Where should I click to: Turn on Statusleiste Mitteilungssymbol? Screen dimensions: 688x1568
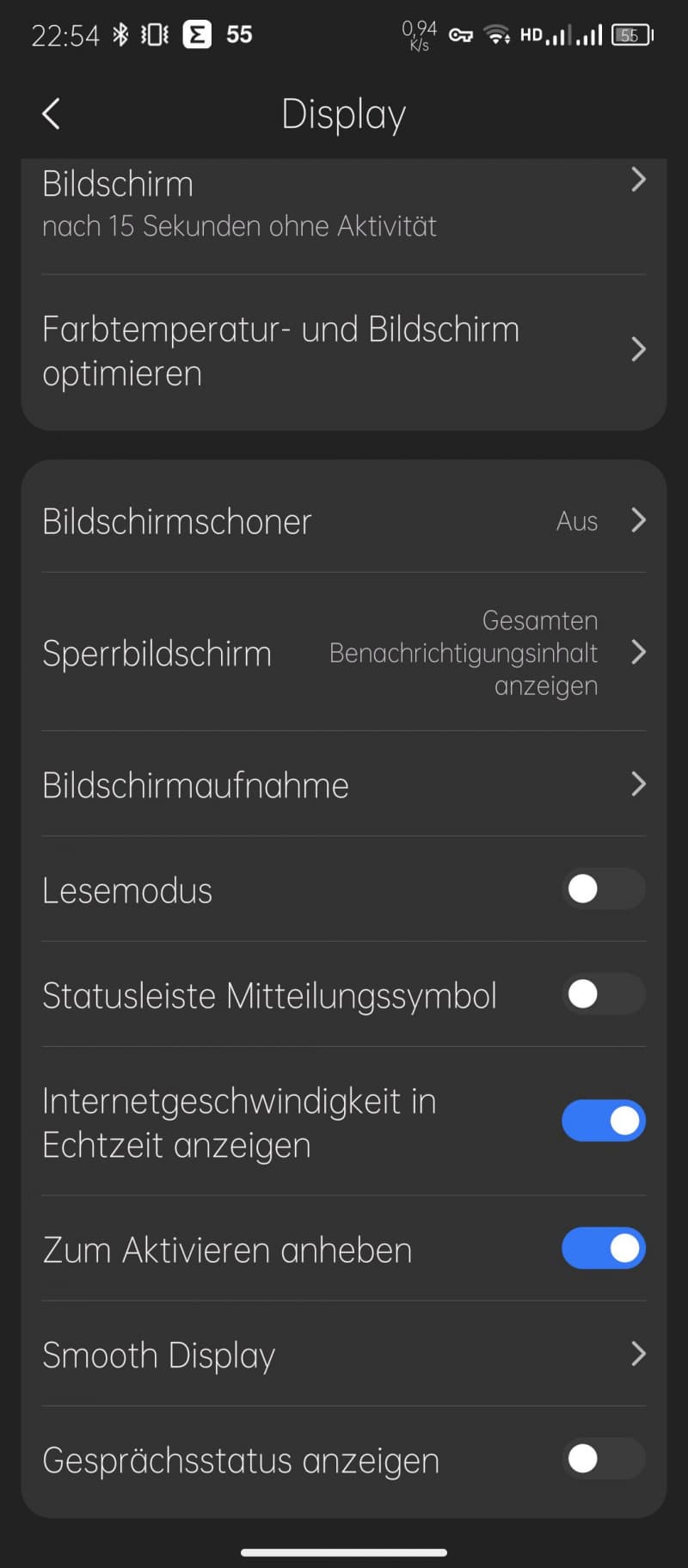pyautogui.click(x=604, y=994)
